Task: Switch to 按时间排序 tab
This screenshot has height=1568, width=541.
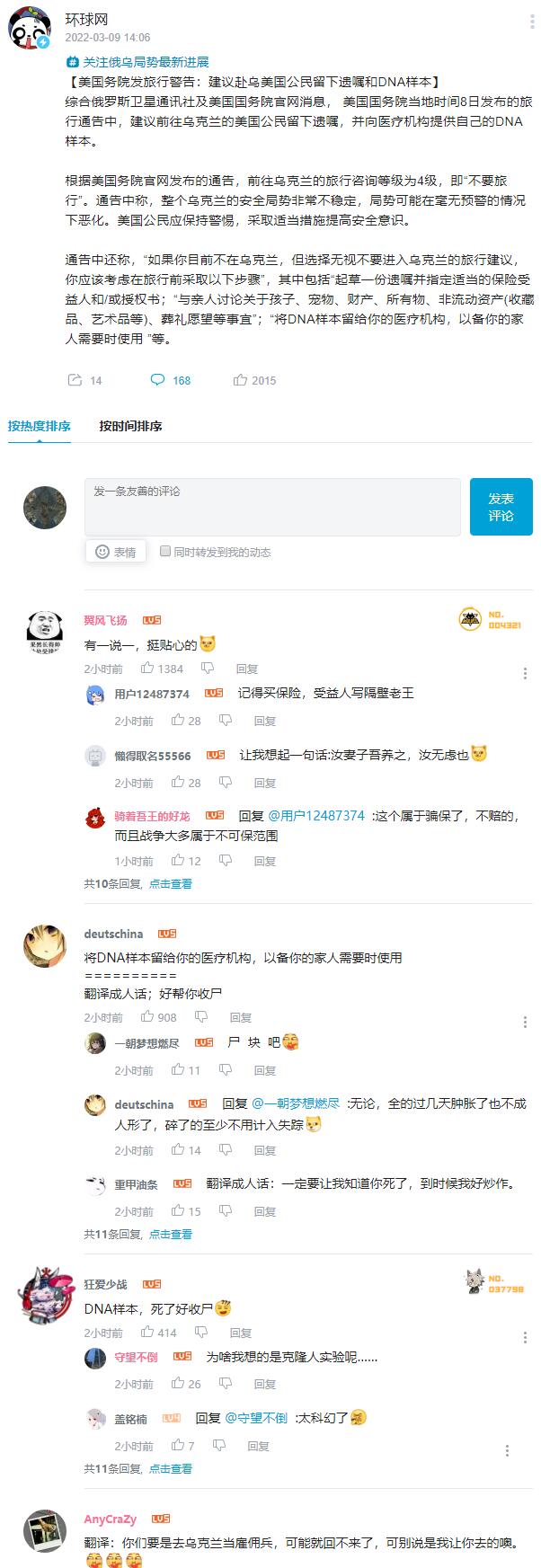Action: [130, 426]
